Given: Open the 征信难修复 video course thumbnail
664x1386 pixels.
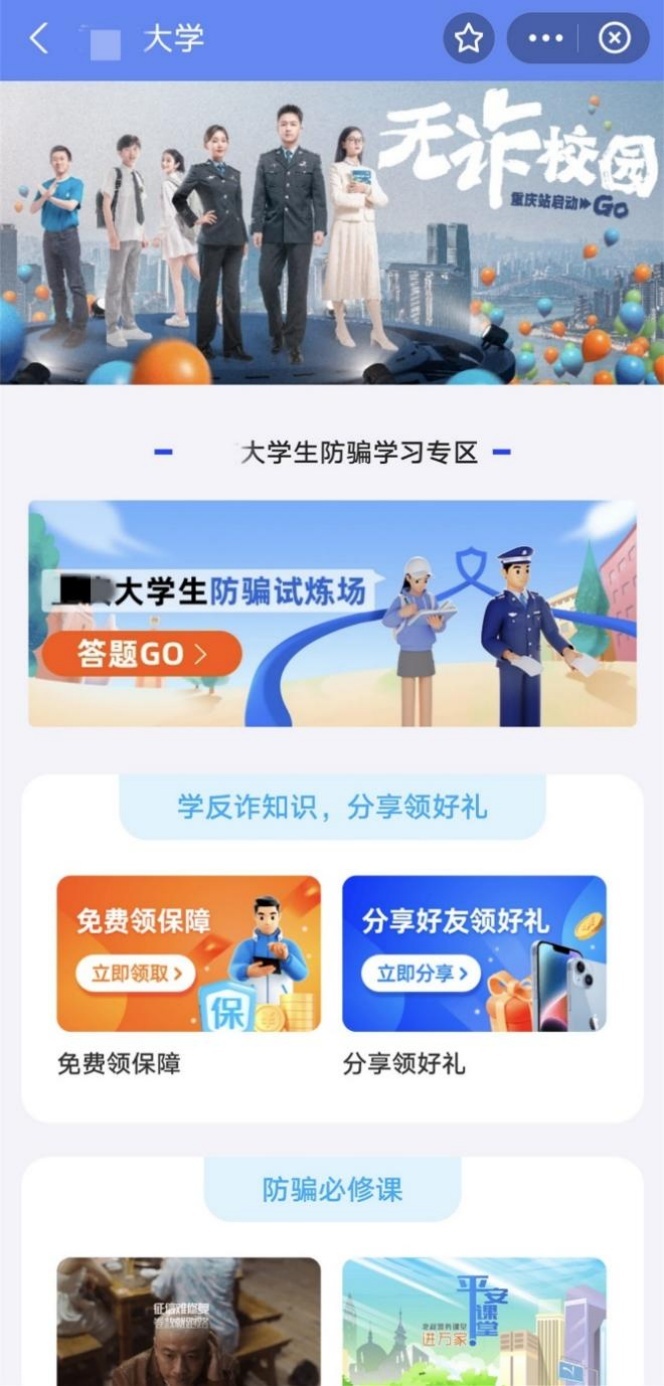Looking at the screenshot, I should point(189,1320).
